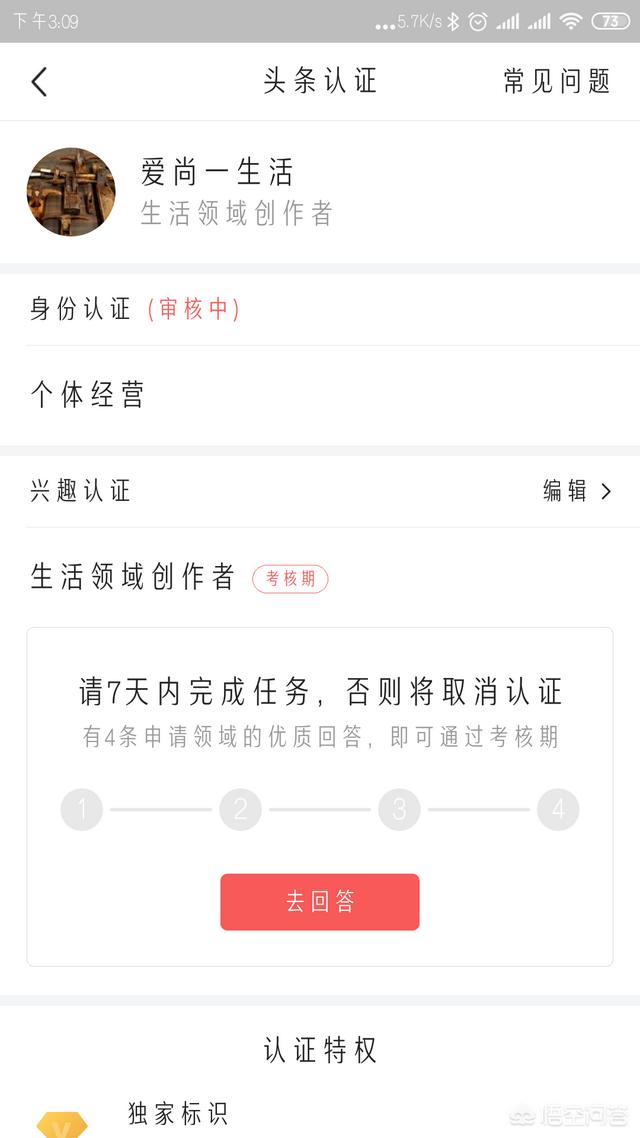This screenshot has height=1138, width=640.
Task: Open 编辑 to edit 兴趣认证
Action: 577,491
